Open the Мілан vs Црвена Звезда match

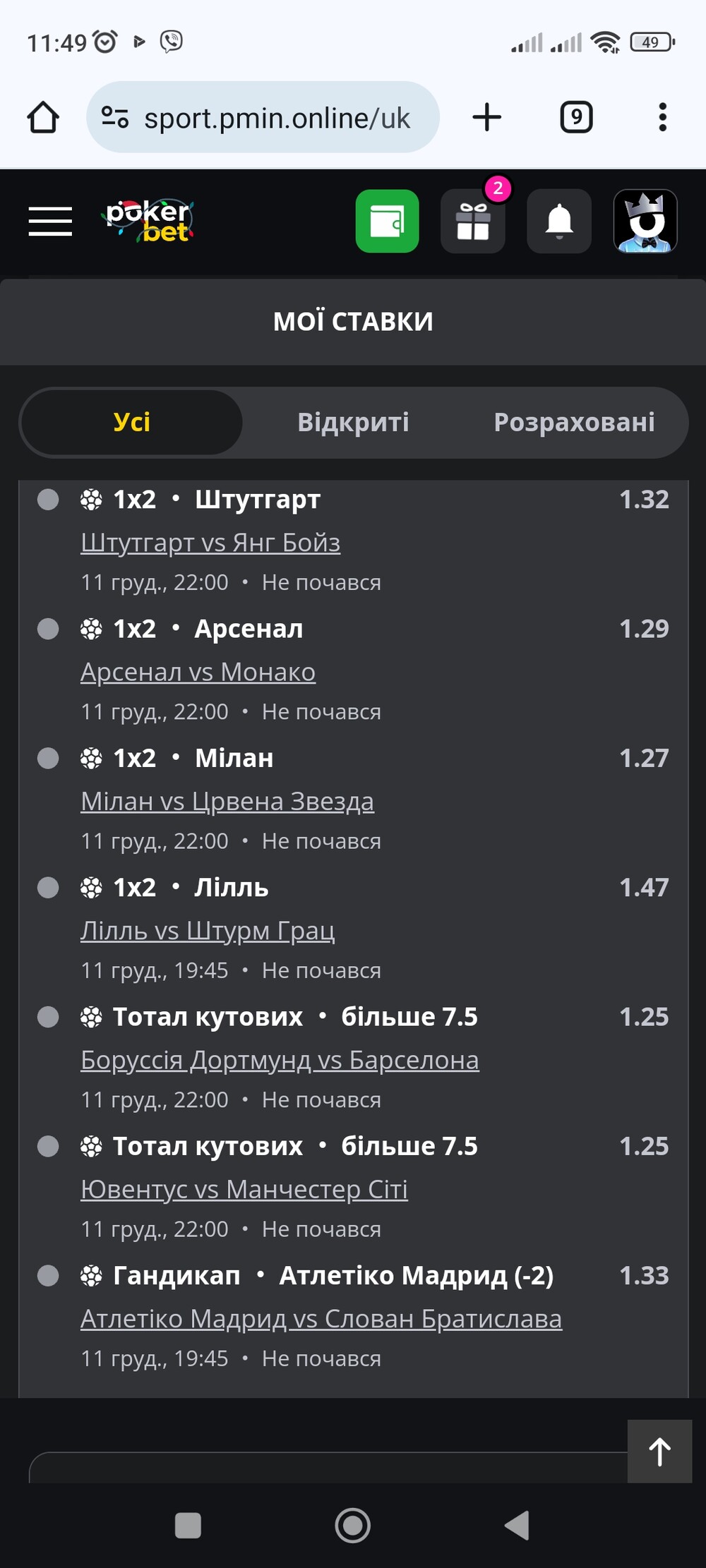(227, 801)
